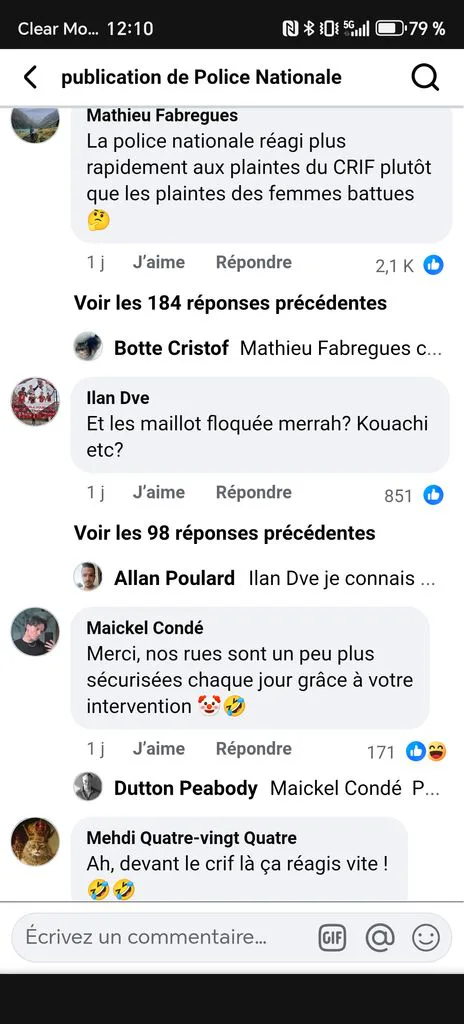Viewport: 464px width, 1024px height.
Task: Go back using the arrow icon
Action: click(x=30, y=77)
